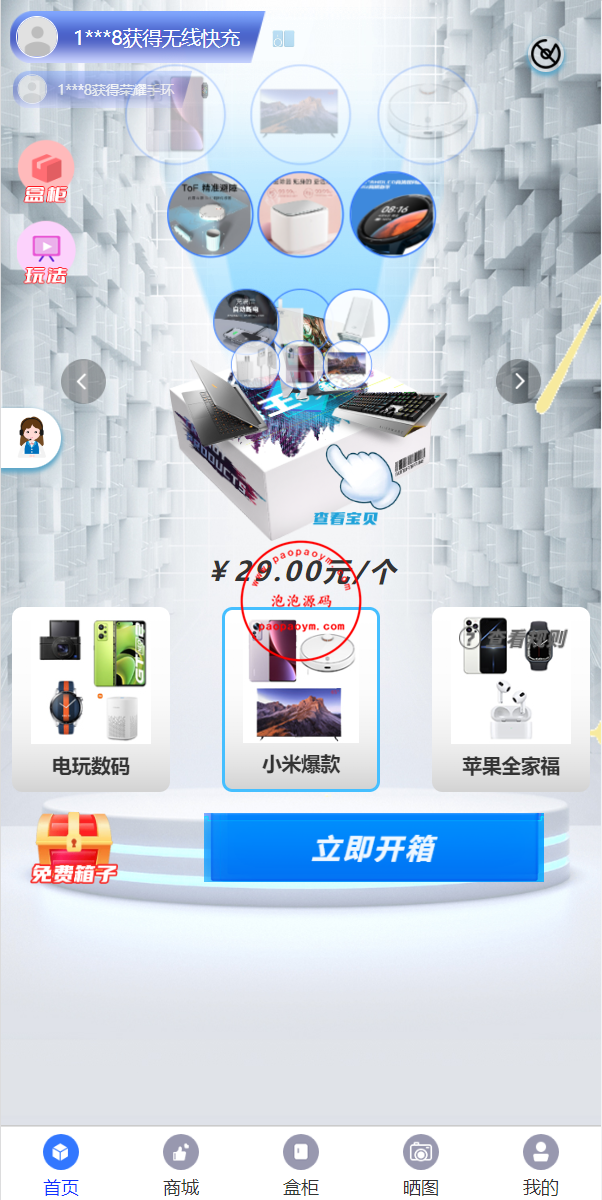Select the 小米爆款 box category
The width and height of the screenshot is (602, 1200).
click(x=301, y=699)
